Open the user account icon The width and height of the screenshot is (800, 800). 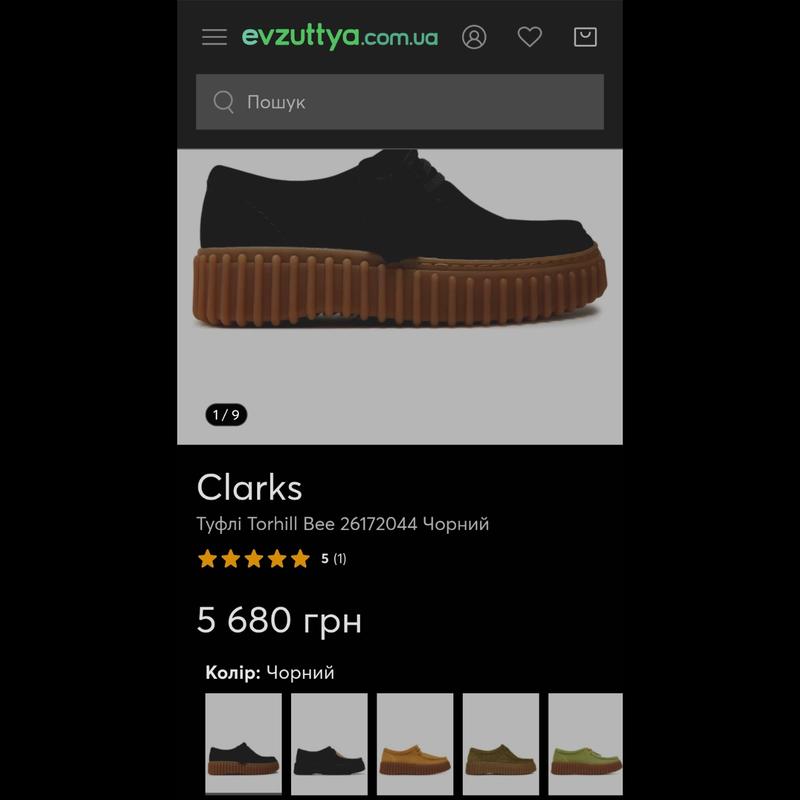point(474,38)
